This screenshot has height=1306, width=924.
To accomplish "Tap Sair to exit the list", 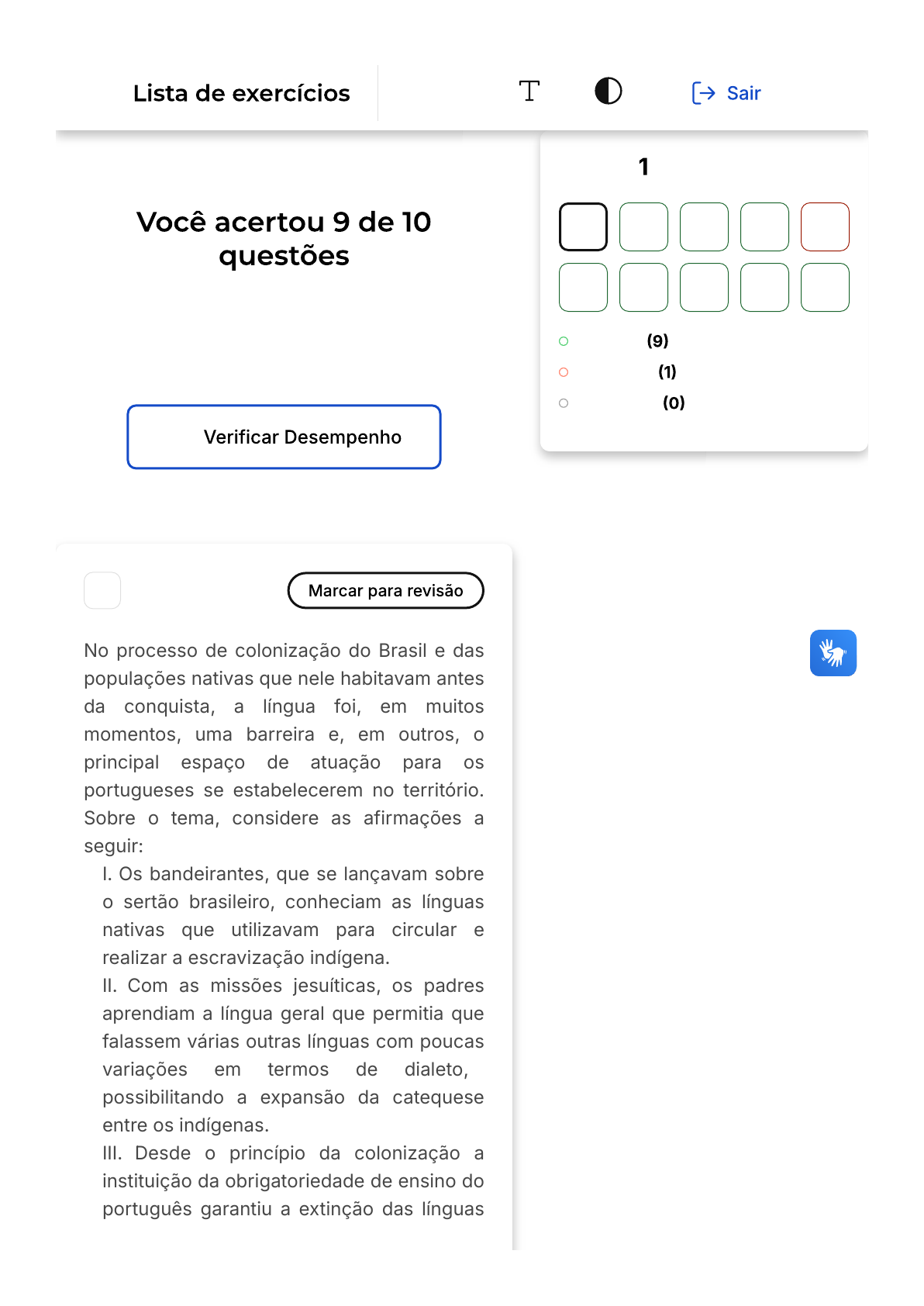I will click(726, 93).
